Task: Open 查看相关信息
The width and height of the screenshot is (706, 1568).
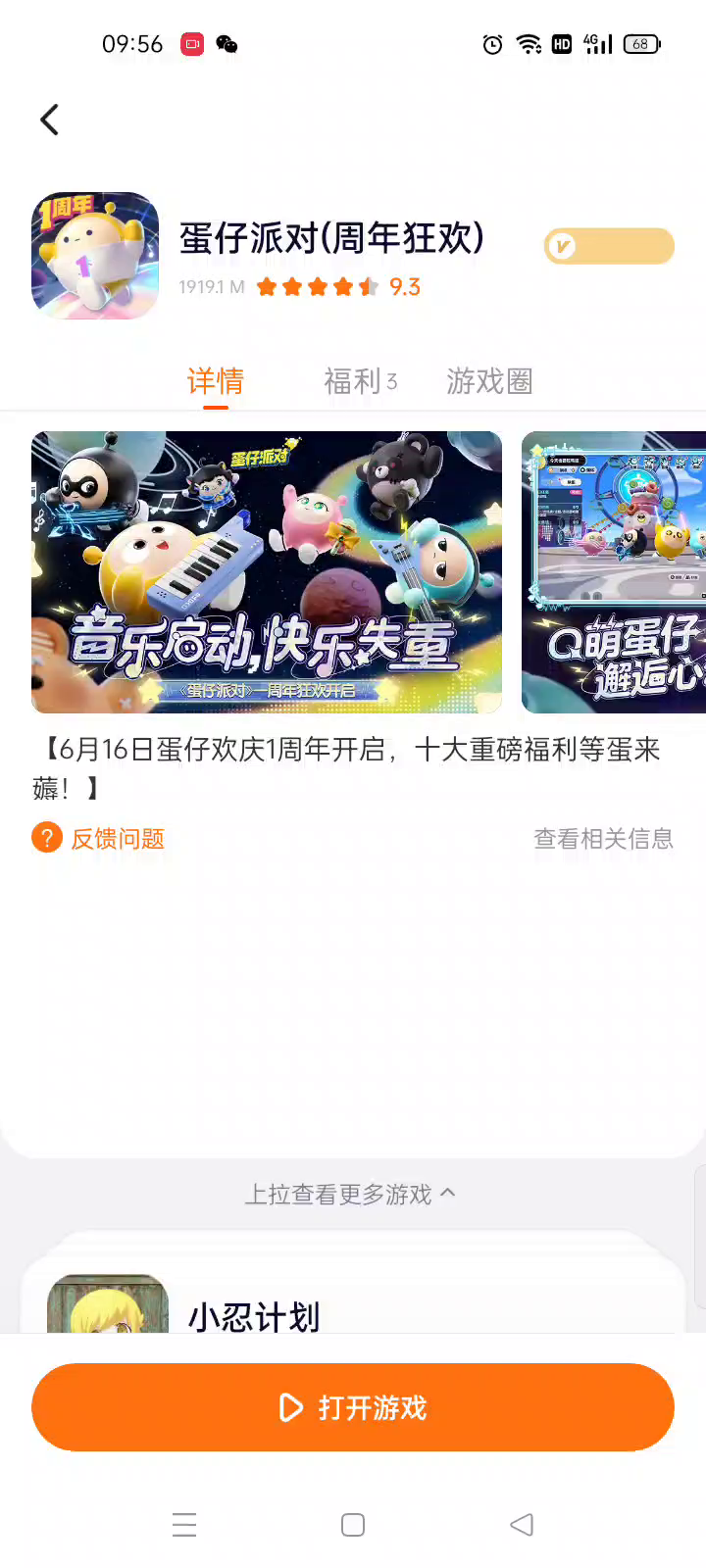Action: click(603, 839)
